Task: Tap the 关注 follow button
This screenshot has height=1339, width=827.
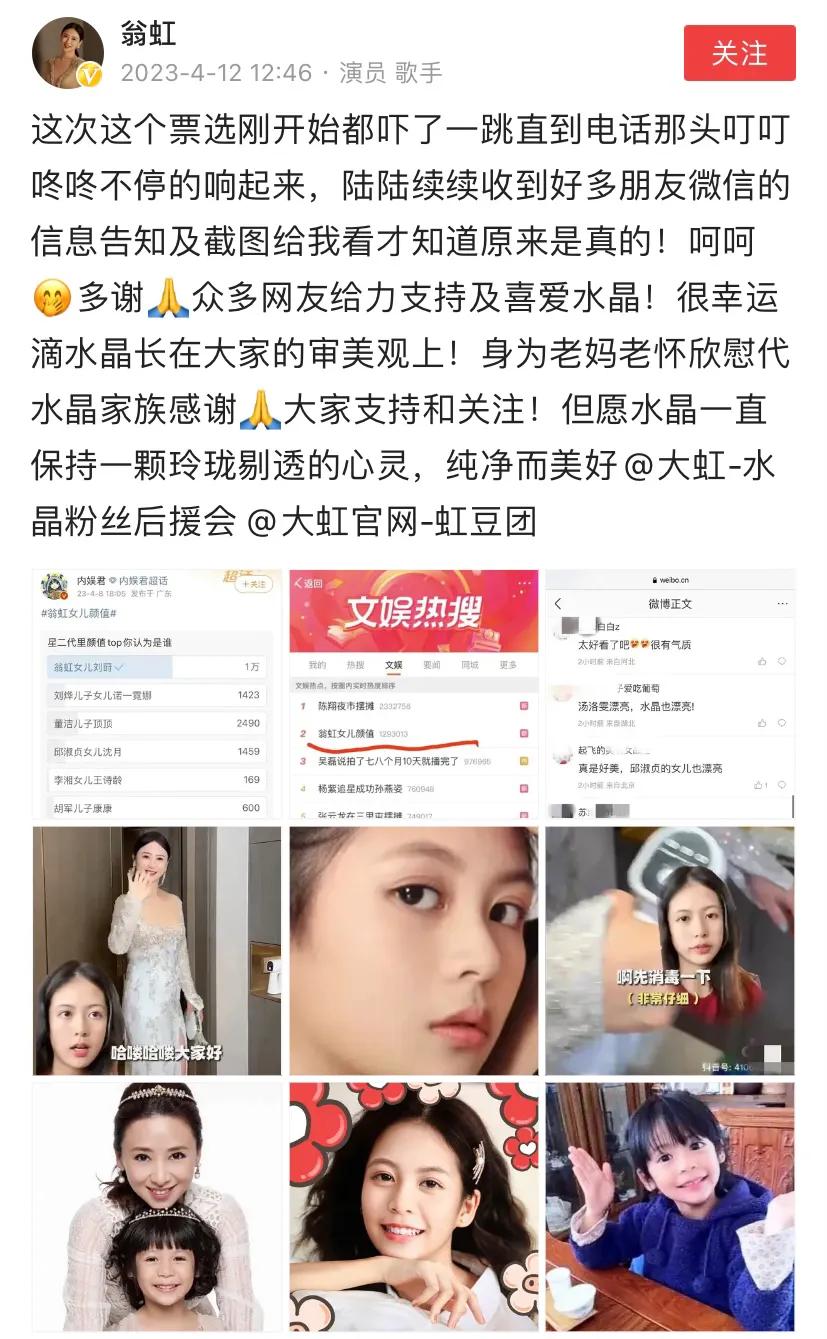Action: point(739,53)
